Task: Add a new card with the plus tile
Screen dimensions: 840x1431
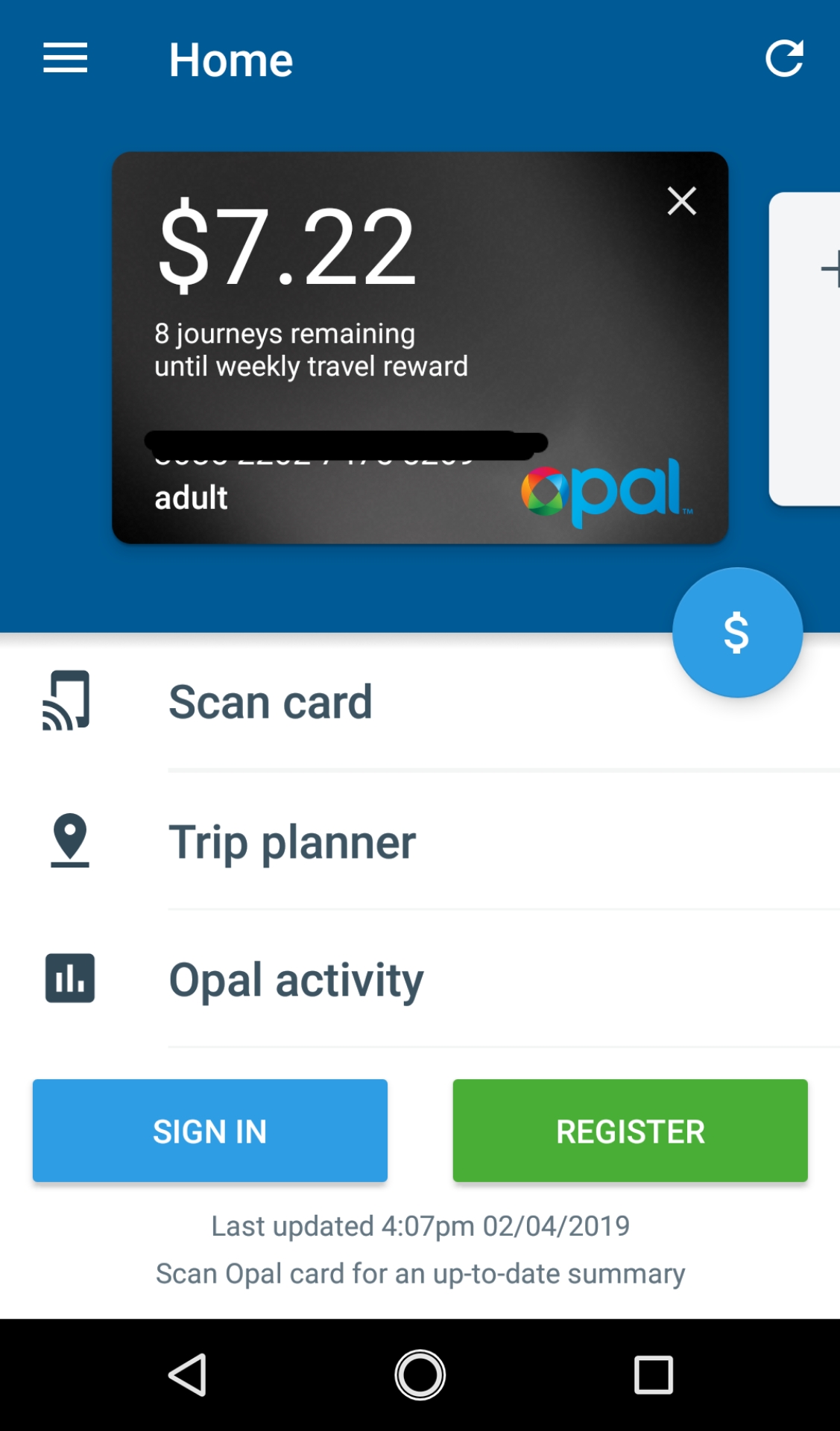Action: tap(805, 349)
